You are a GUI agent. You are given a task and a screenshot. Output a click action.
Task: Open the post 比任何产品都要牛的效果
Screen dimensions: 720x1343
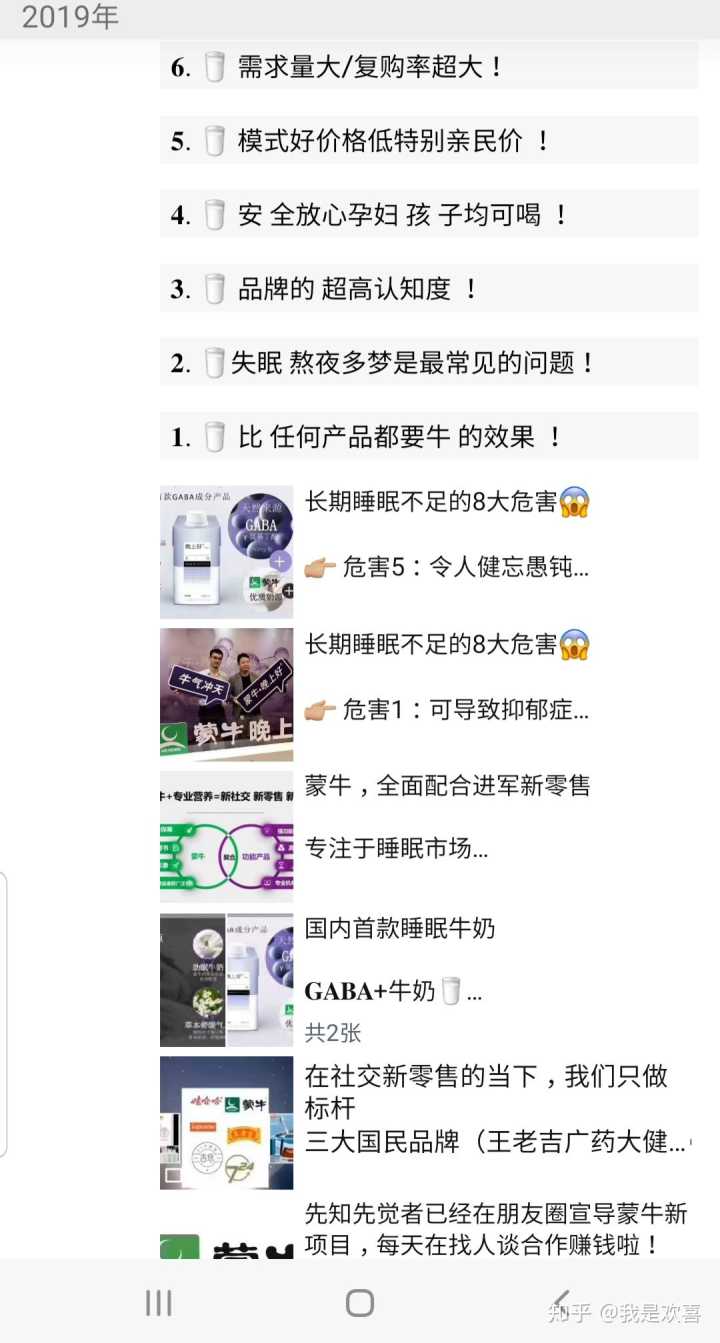click(429, 436)
